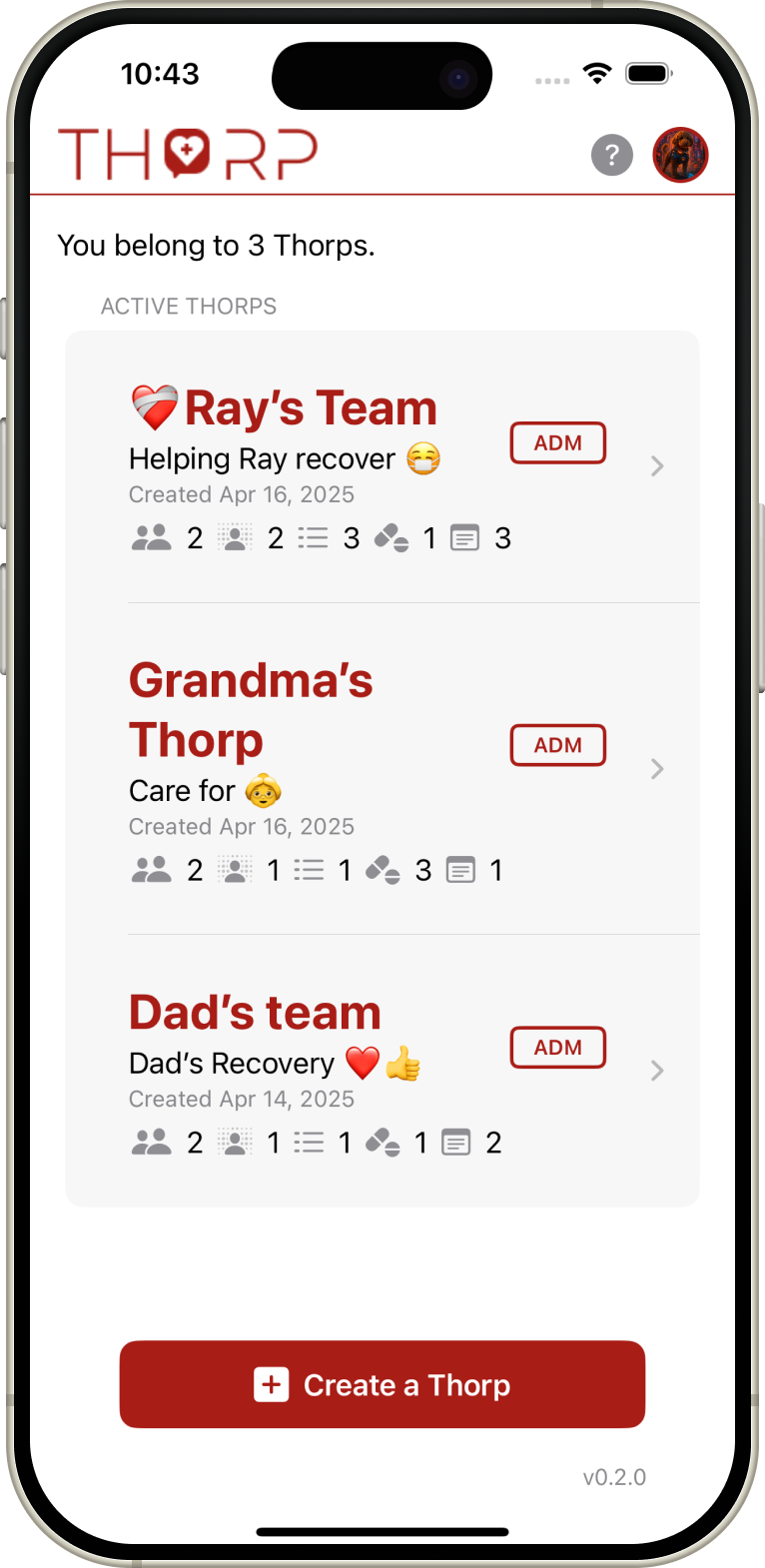Click the medications icon on Grandma's Thorp

coord(384,870)
